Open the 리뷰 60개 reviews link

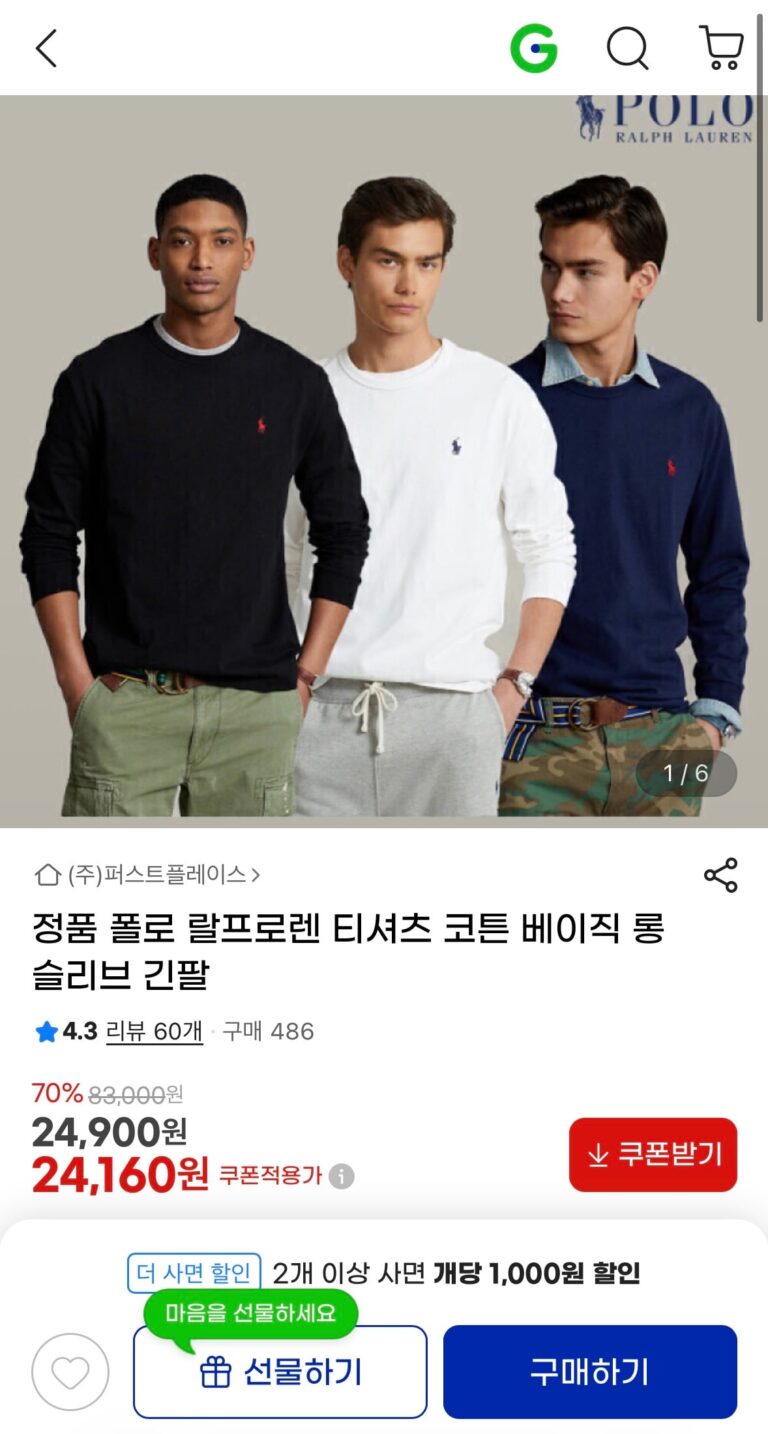click(154, 1031)
